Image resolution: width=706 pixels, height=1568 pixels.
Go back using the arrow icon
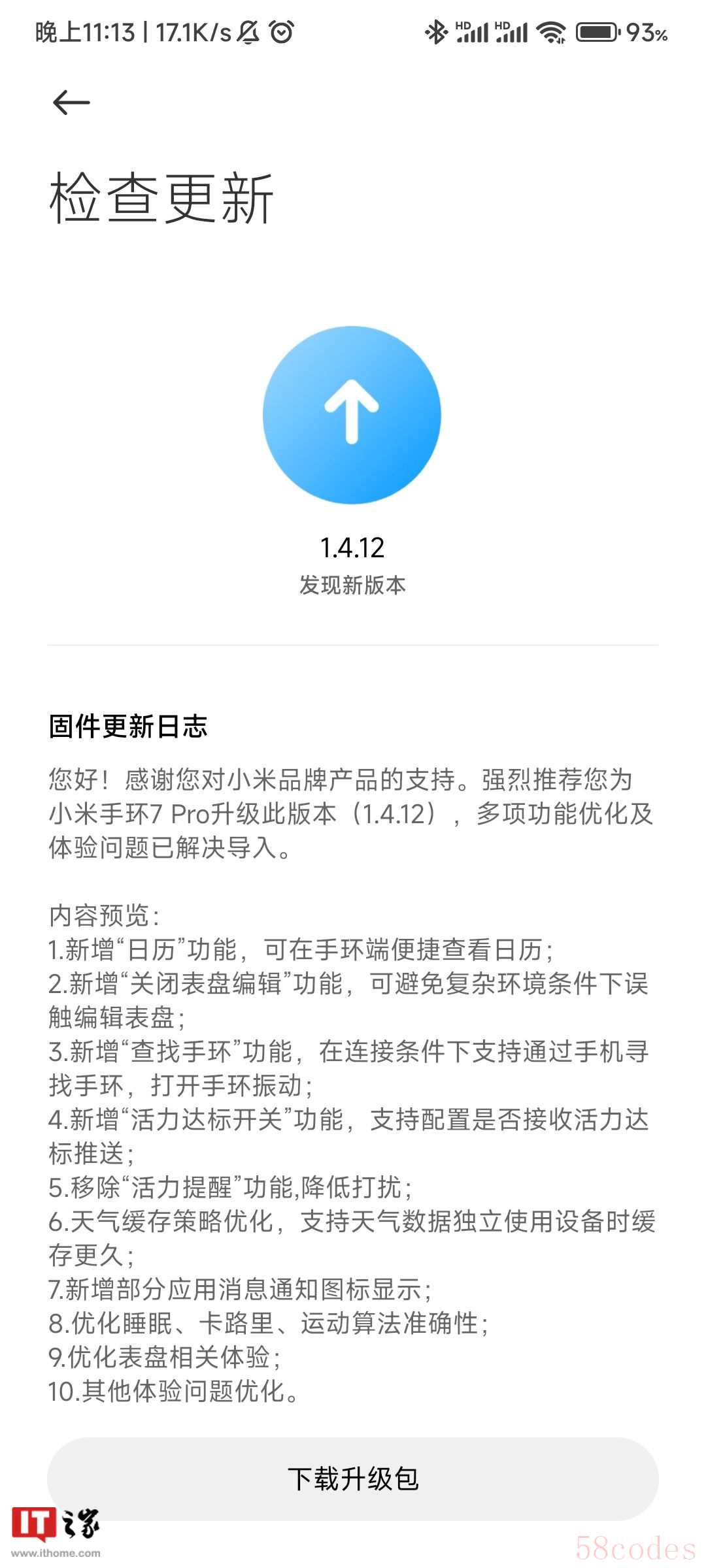pyautogui.click(x=71, y=103)
